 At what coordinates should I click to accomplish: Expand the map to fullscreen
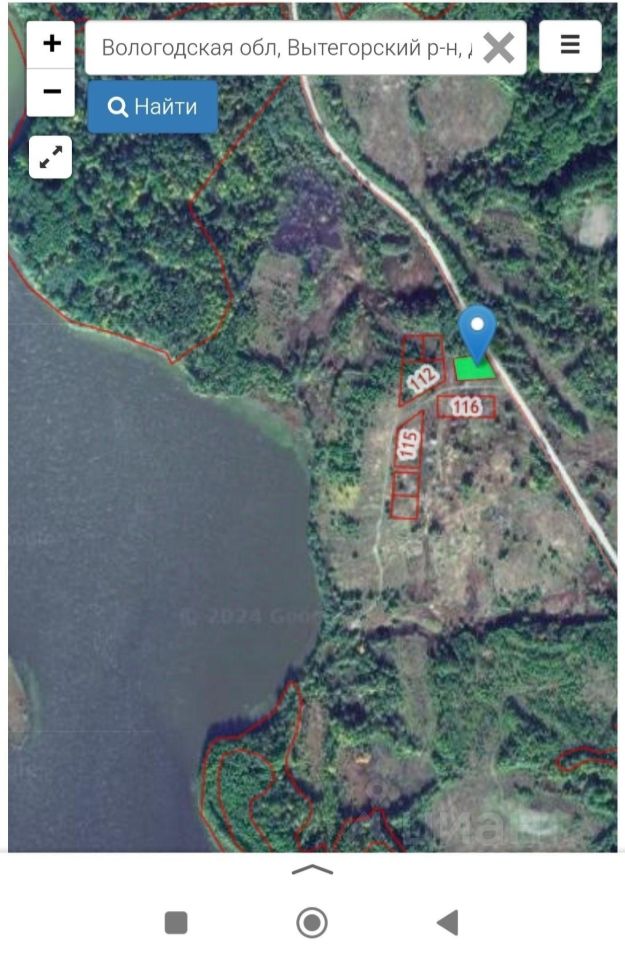click(x=50, y=157)
